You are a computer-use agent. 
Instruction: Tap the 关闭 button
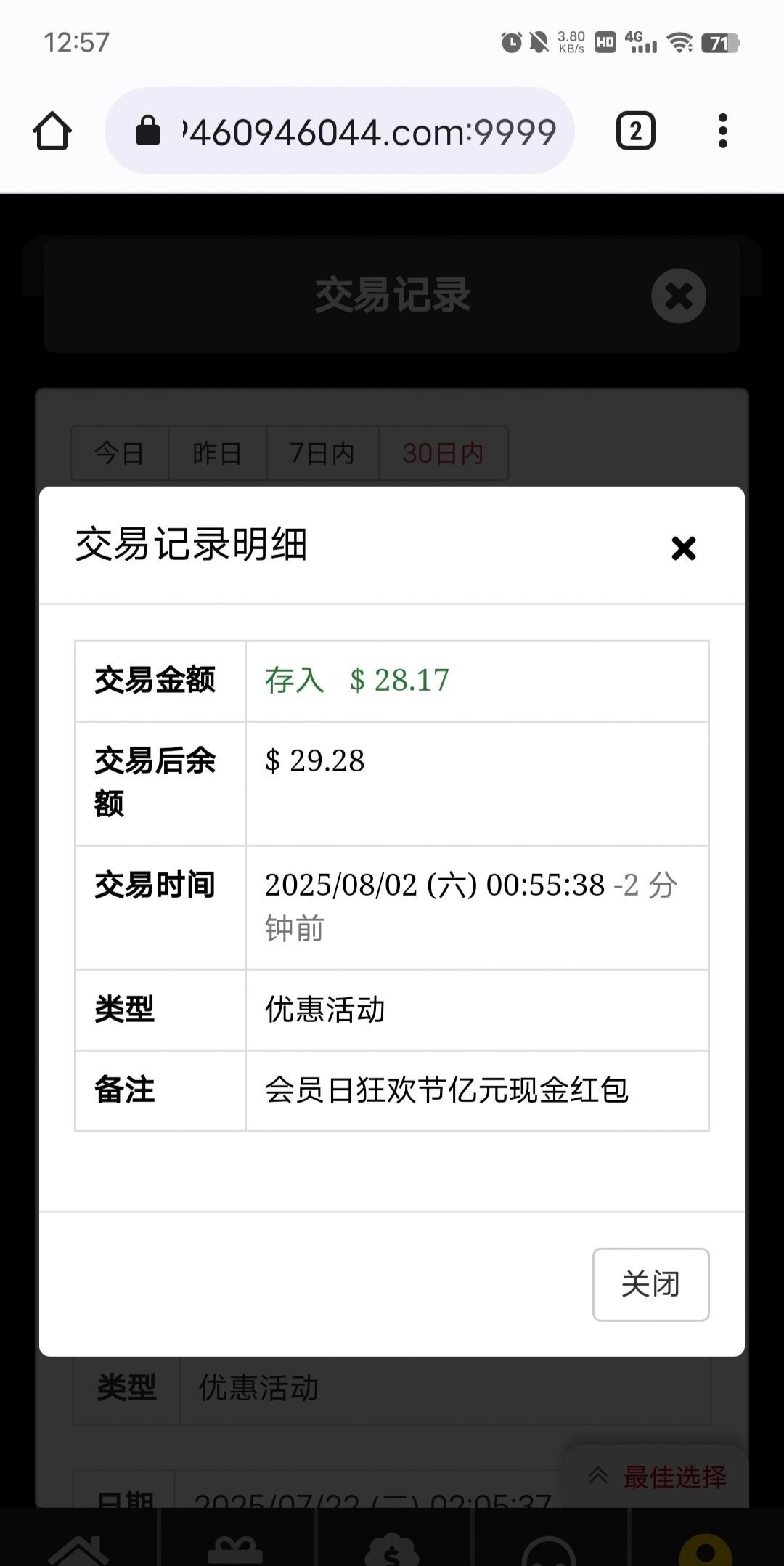[650, 1284]
